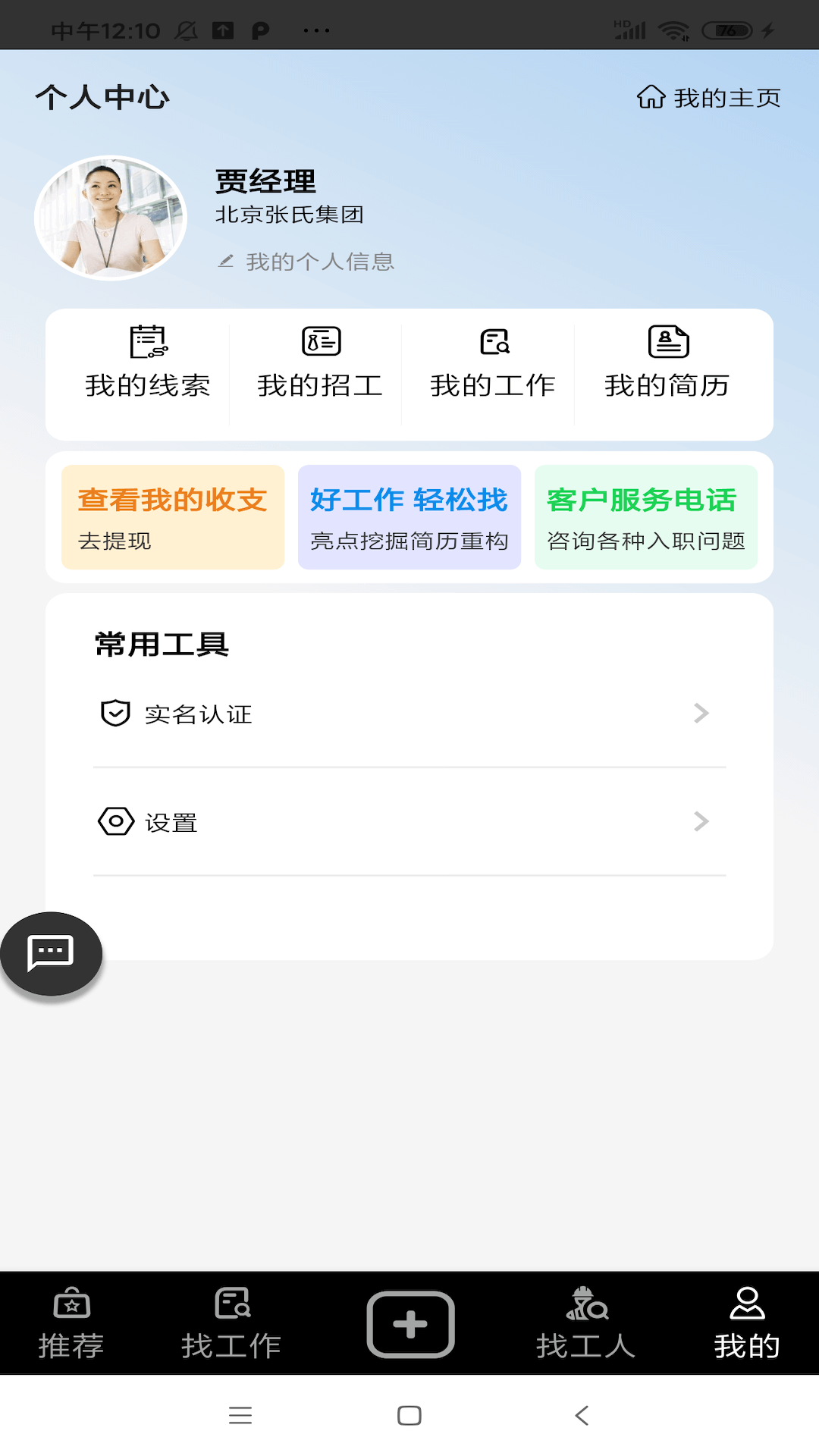Open 我的招工
This screenshot has width=819, height=1456.
[320, 362]
